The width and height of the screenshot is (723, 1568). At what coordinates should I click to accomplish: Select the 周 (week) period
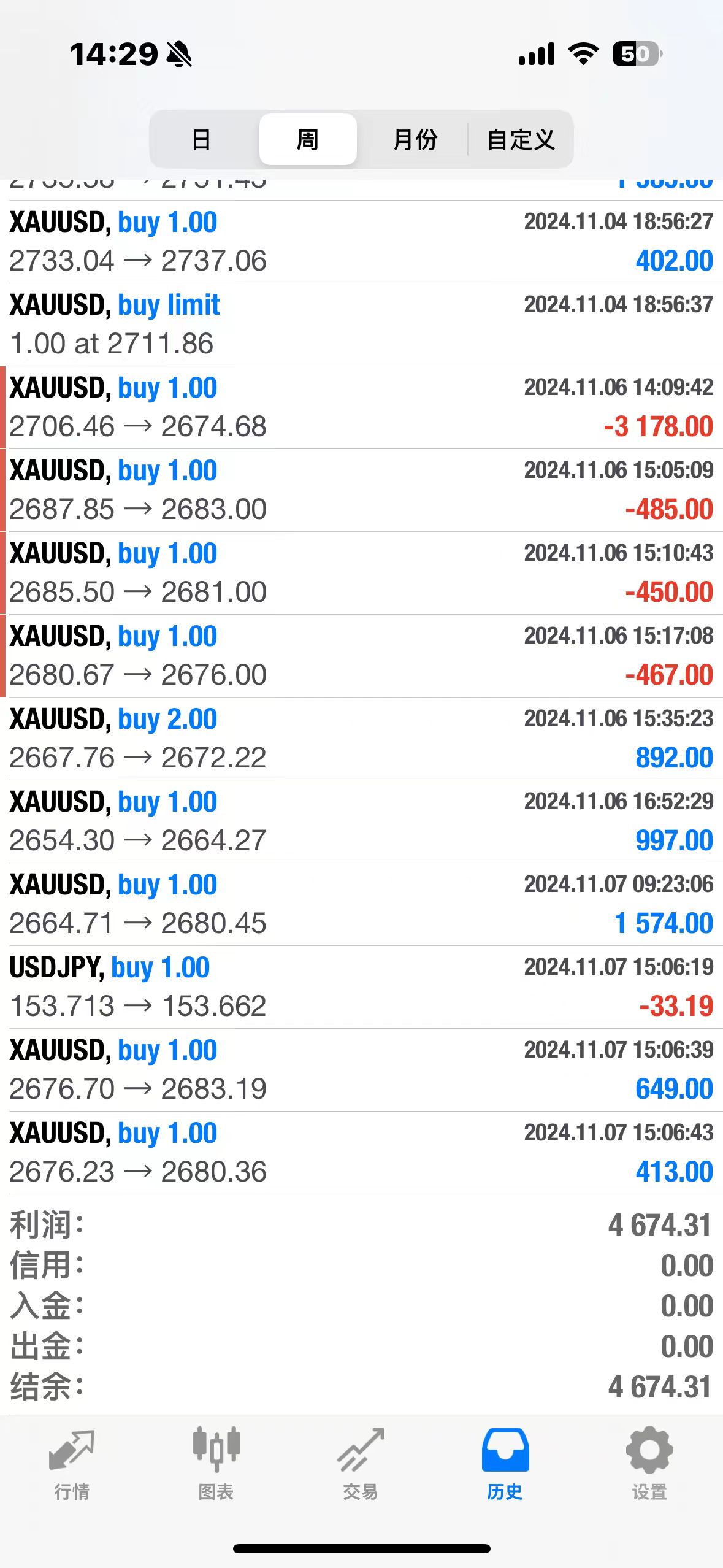point(308,139)
